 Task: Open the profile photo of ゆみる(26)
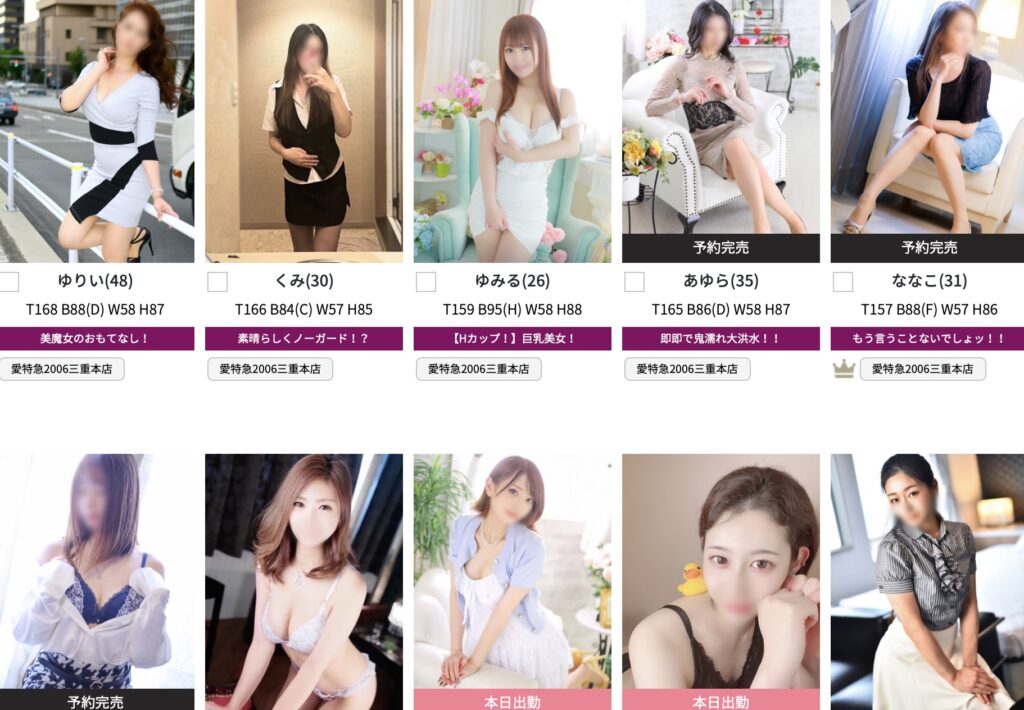[x=512, y=131]
